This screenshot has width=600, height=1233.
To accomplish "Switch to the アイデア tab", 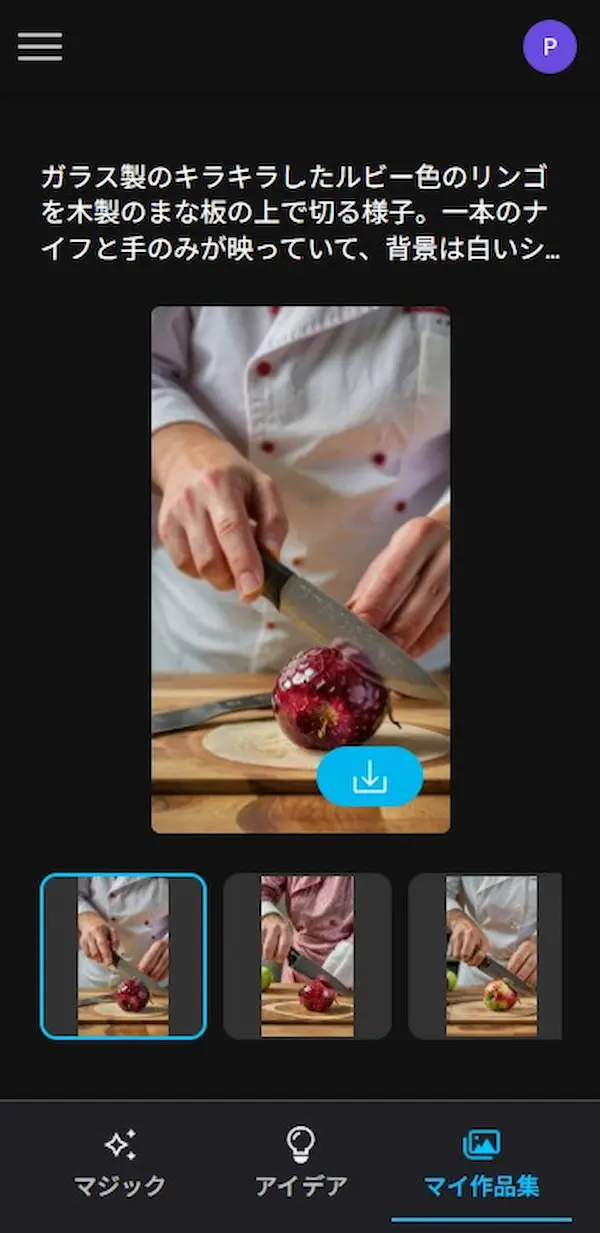I will click(x=300, y=1165).
